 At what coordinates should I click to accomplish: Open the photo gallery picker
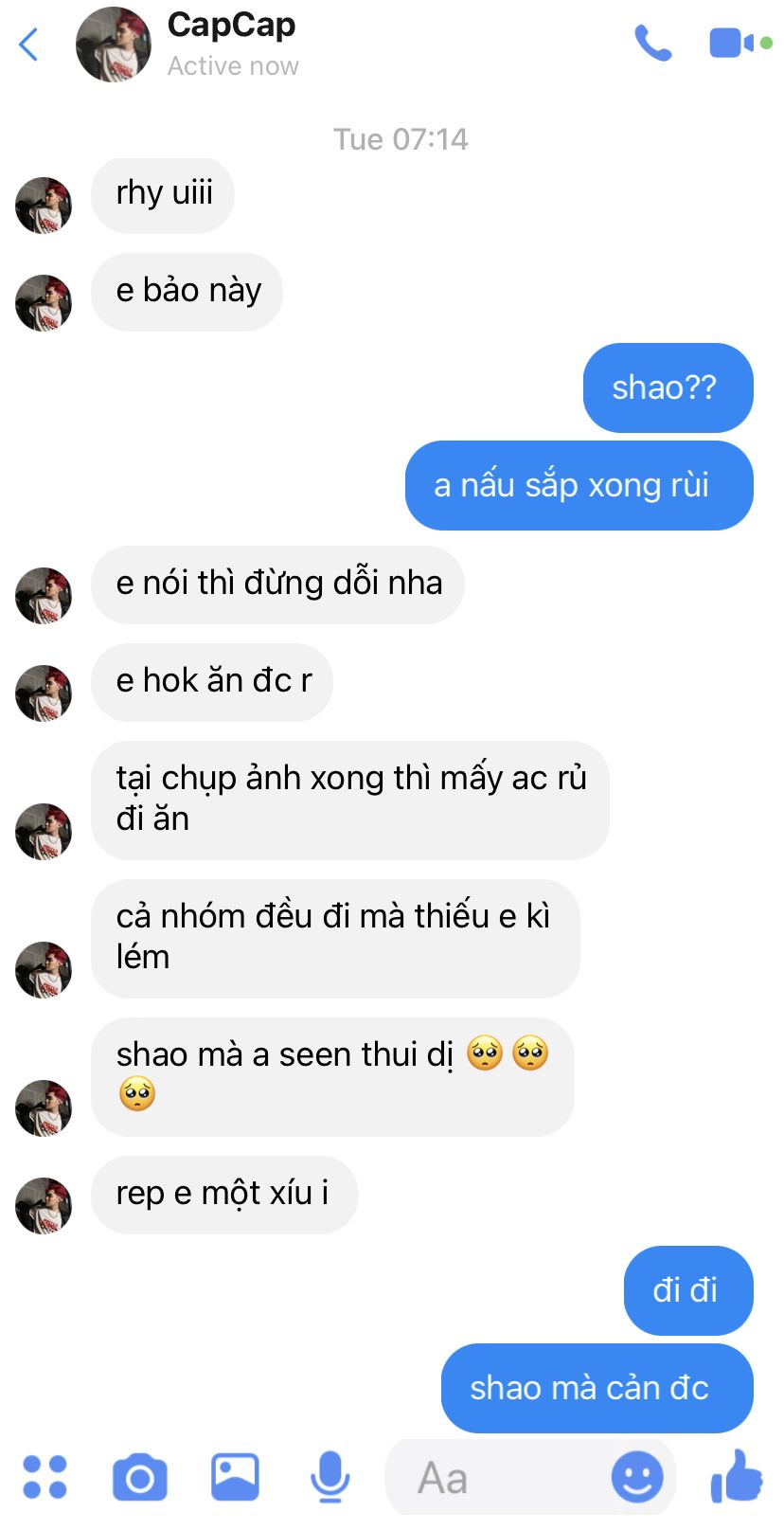235,1477
